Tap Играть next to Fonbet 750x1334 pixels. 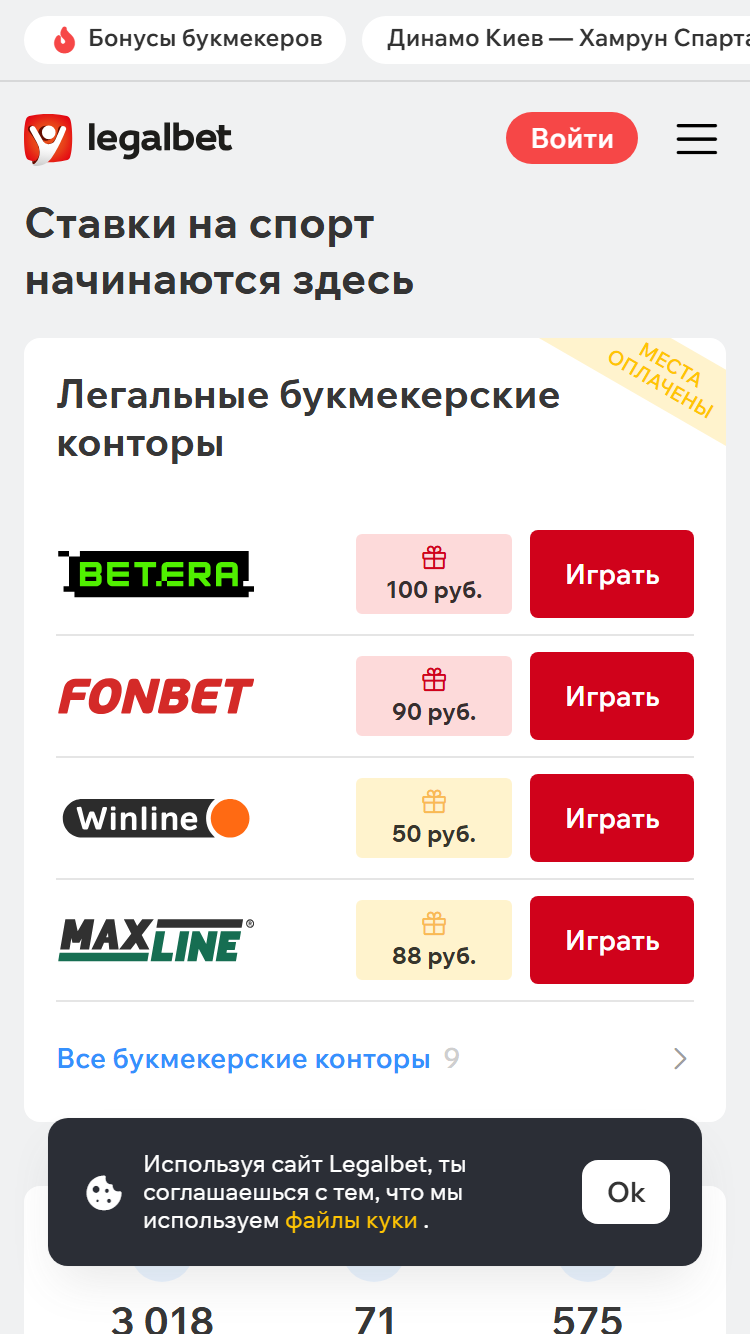612,696
